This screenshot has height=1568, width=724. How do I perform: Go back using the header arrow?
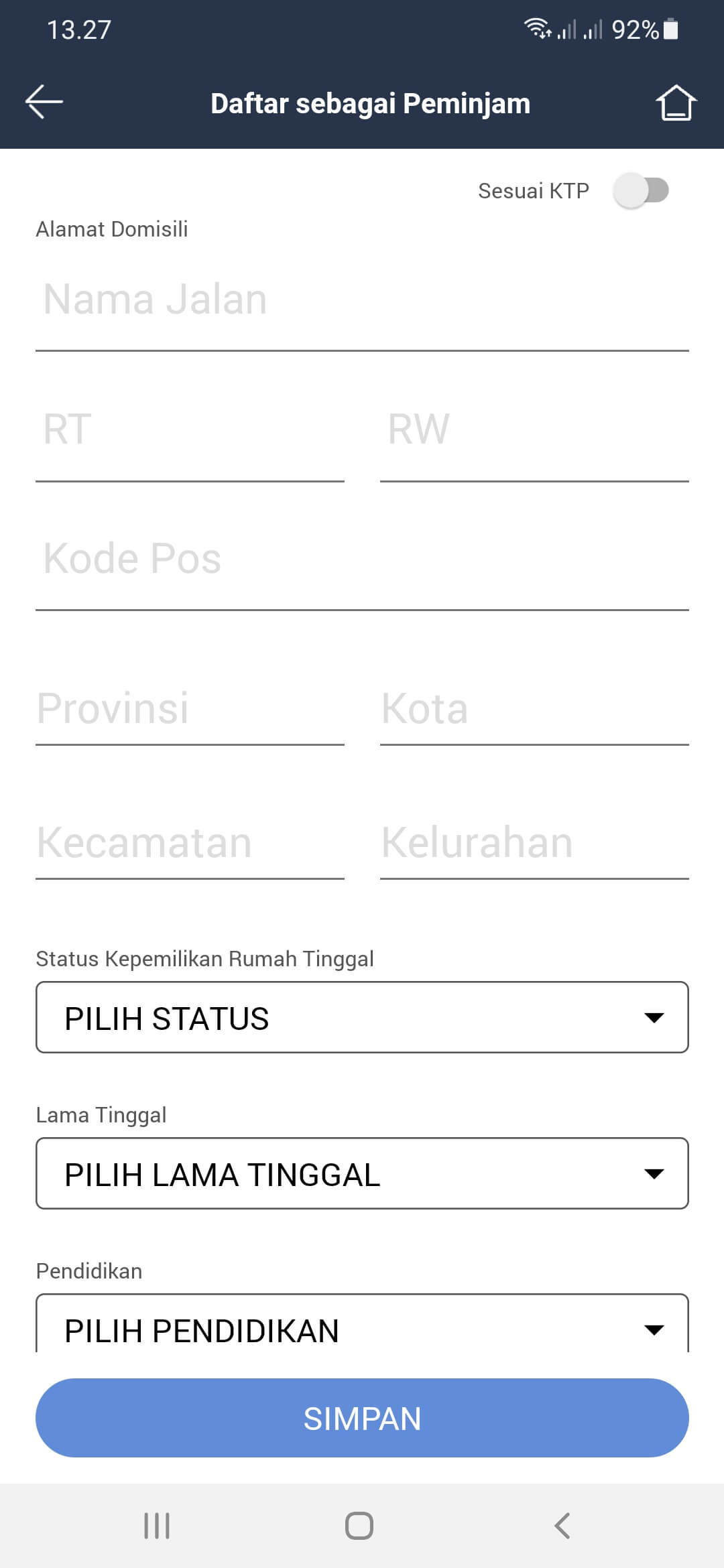[x=44, y=102]
